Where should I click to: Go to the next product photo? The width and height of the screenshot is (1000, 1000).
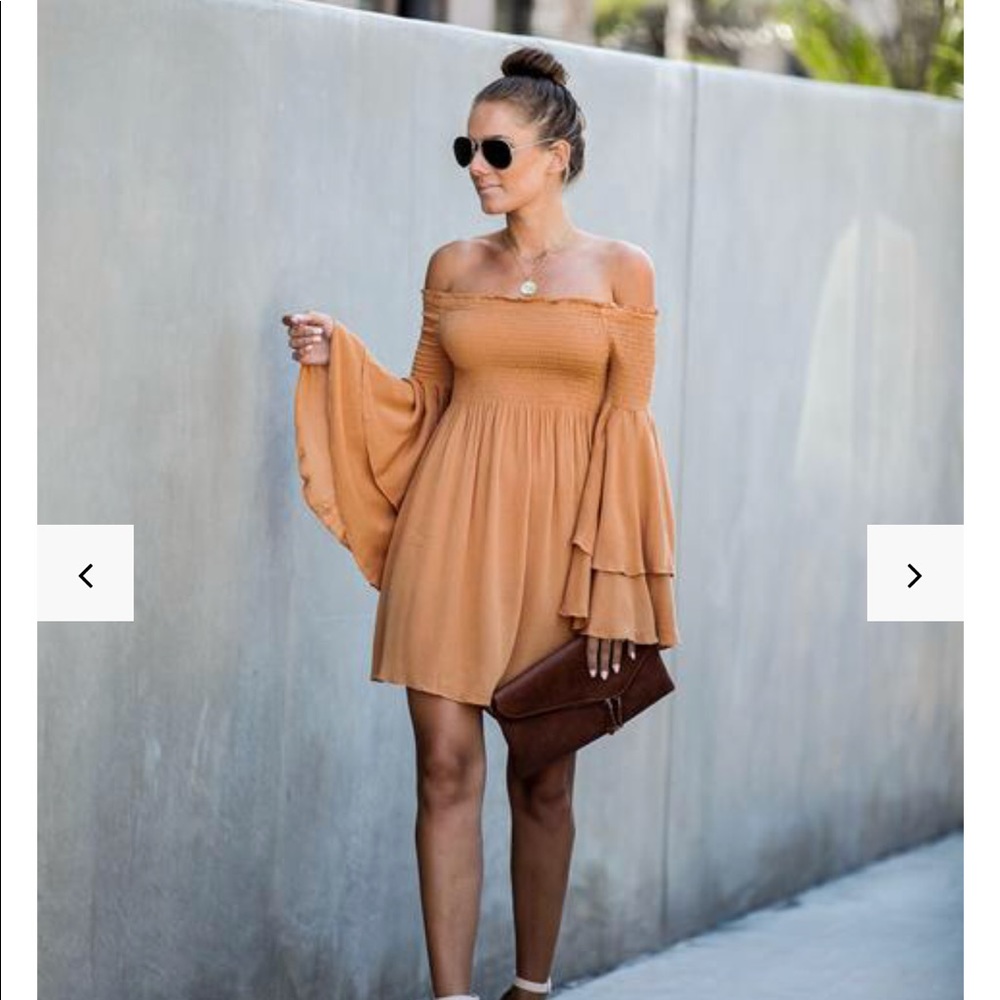click(x=914, y=574)
